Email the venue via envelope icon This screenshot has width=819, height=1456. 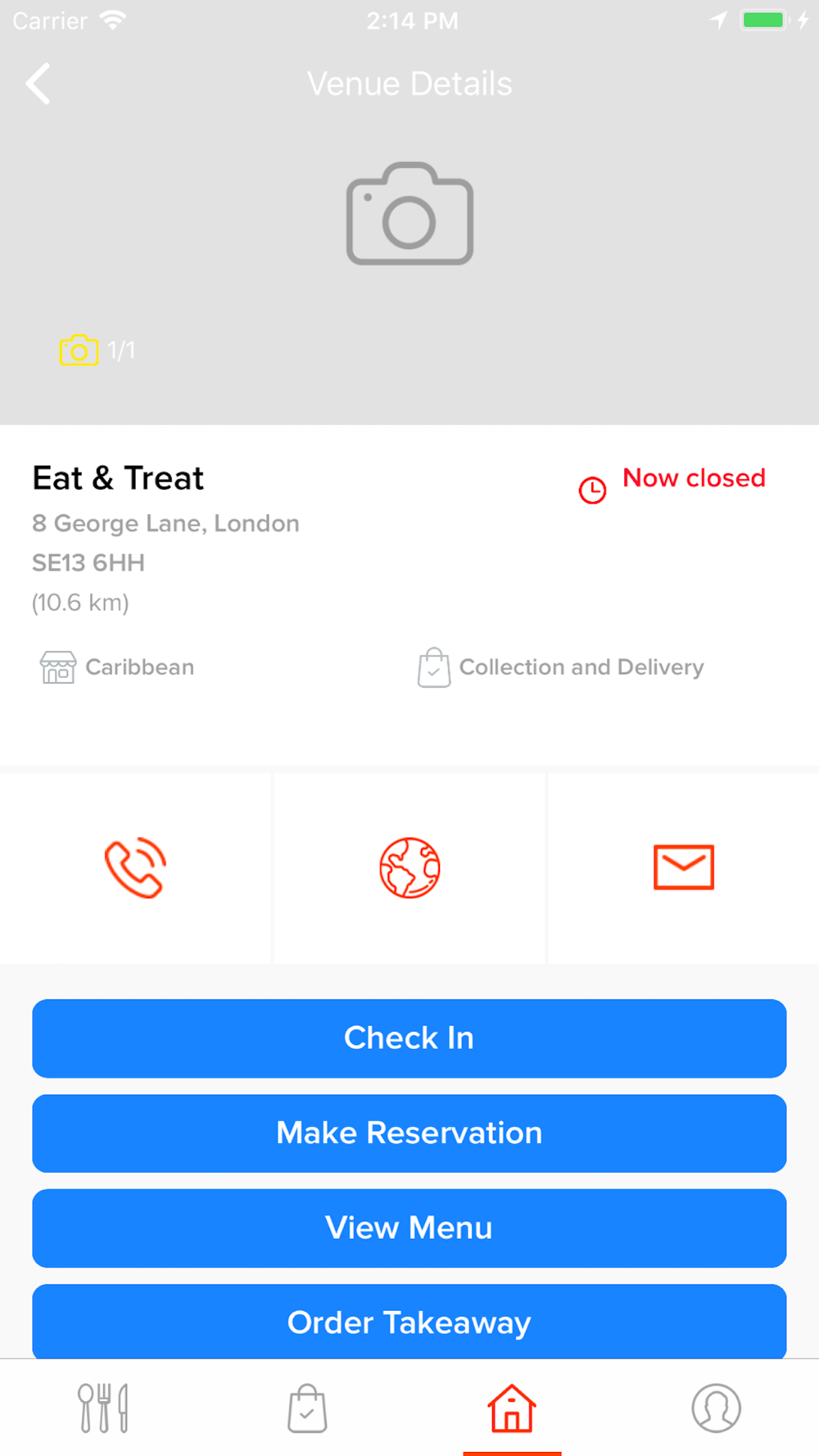pyautogui.click(x=684, y=867)
